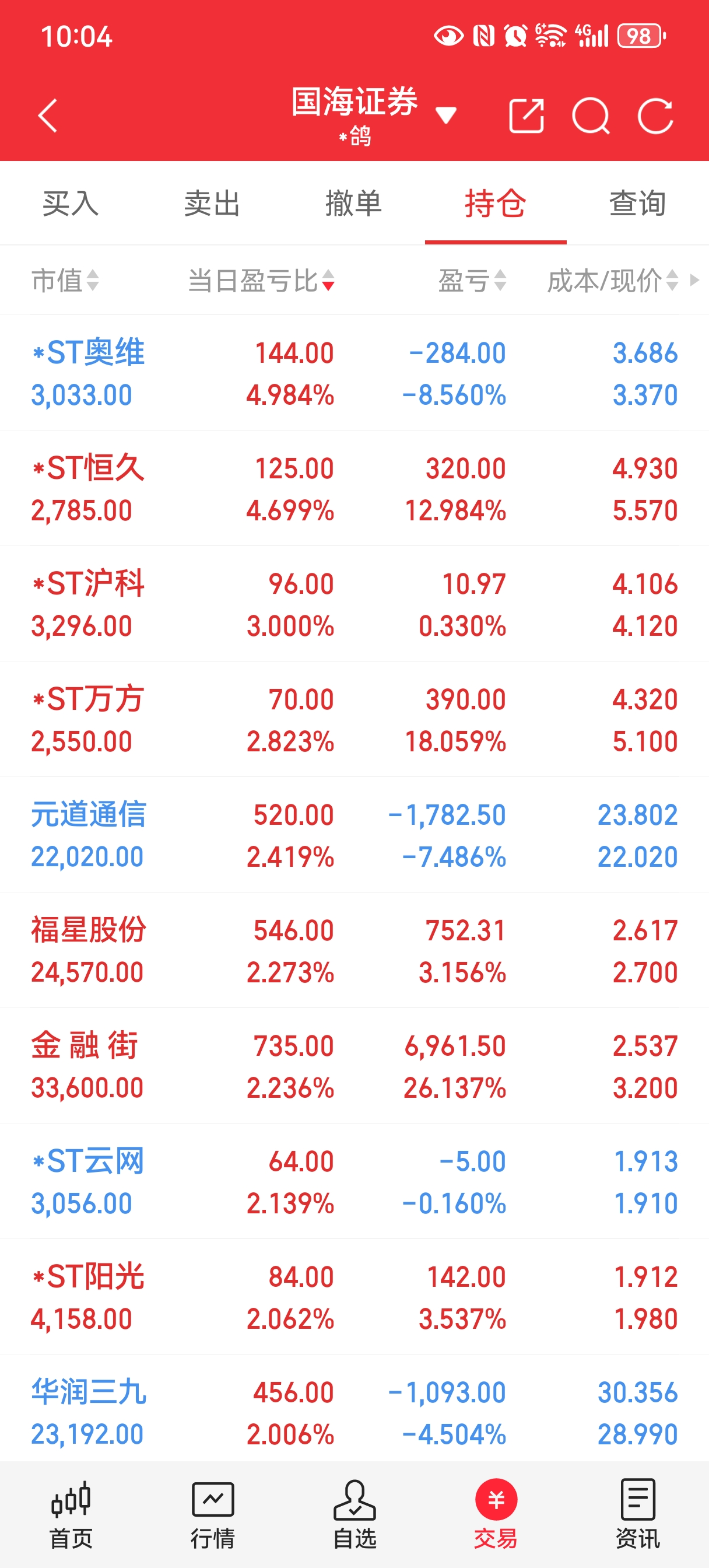
Task: Switch to the 查询 tab
Action: point(637,204)
